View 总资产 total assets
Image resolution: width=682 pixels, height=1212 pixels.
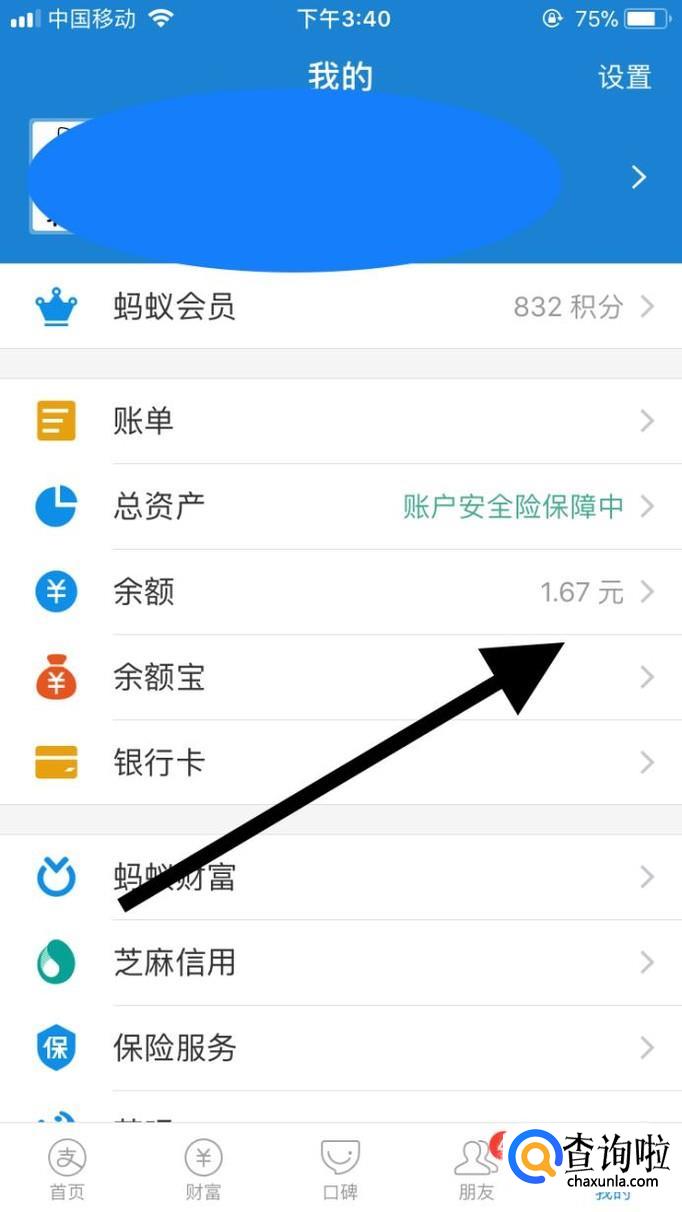tap(341, 506)
